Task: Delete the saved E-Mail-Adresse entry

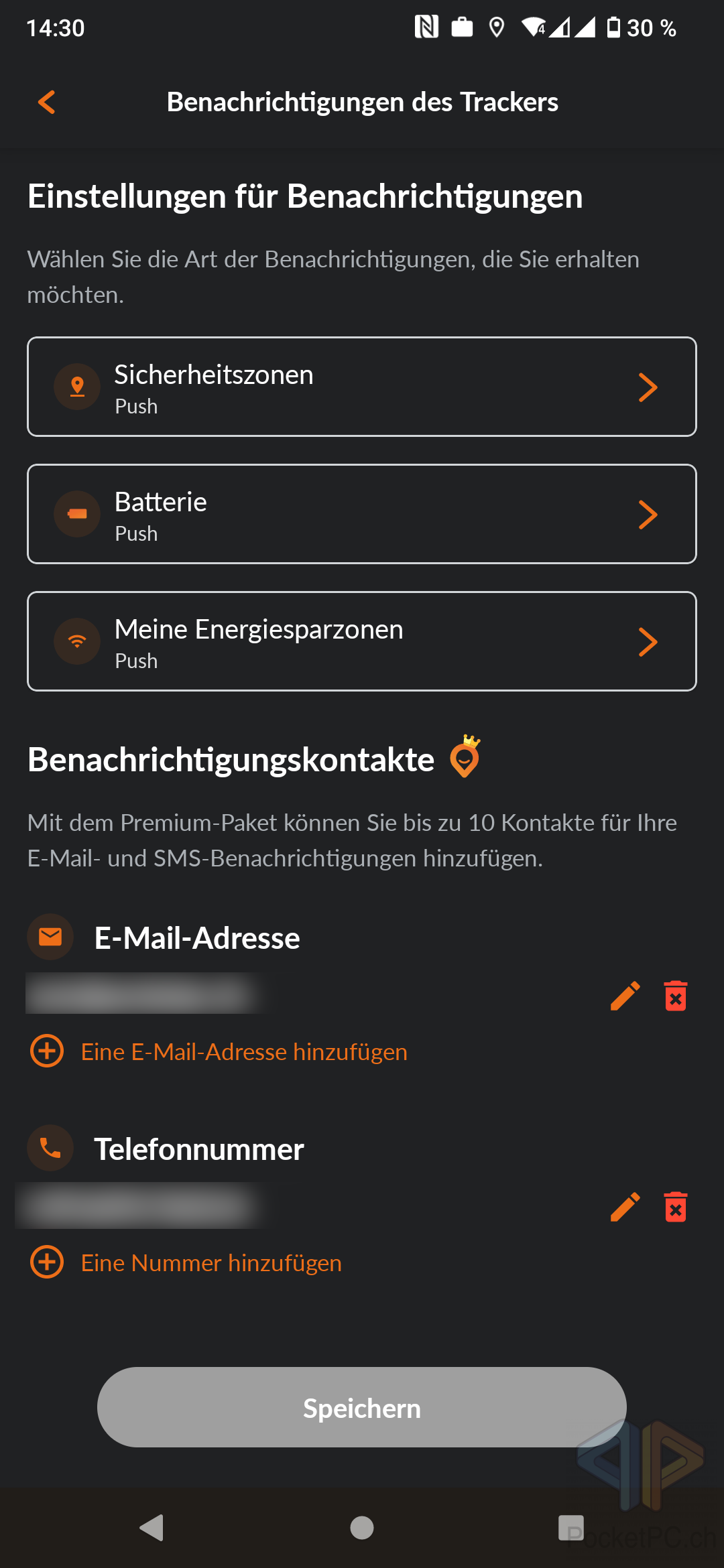Action: 676,996
